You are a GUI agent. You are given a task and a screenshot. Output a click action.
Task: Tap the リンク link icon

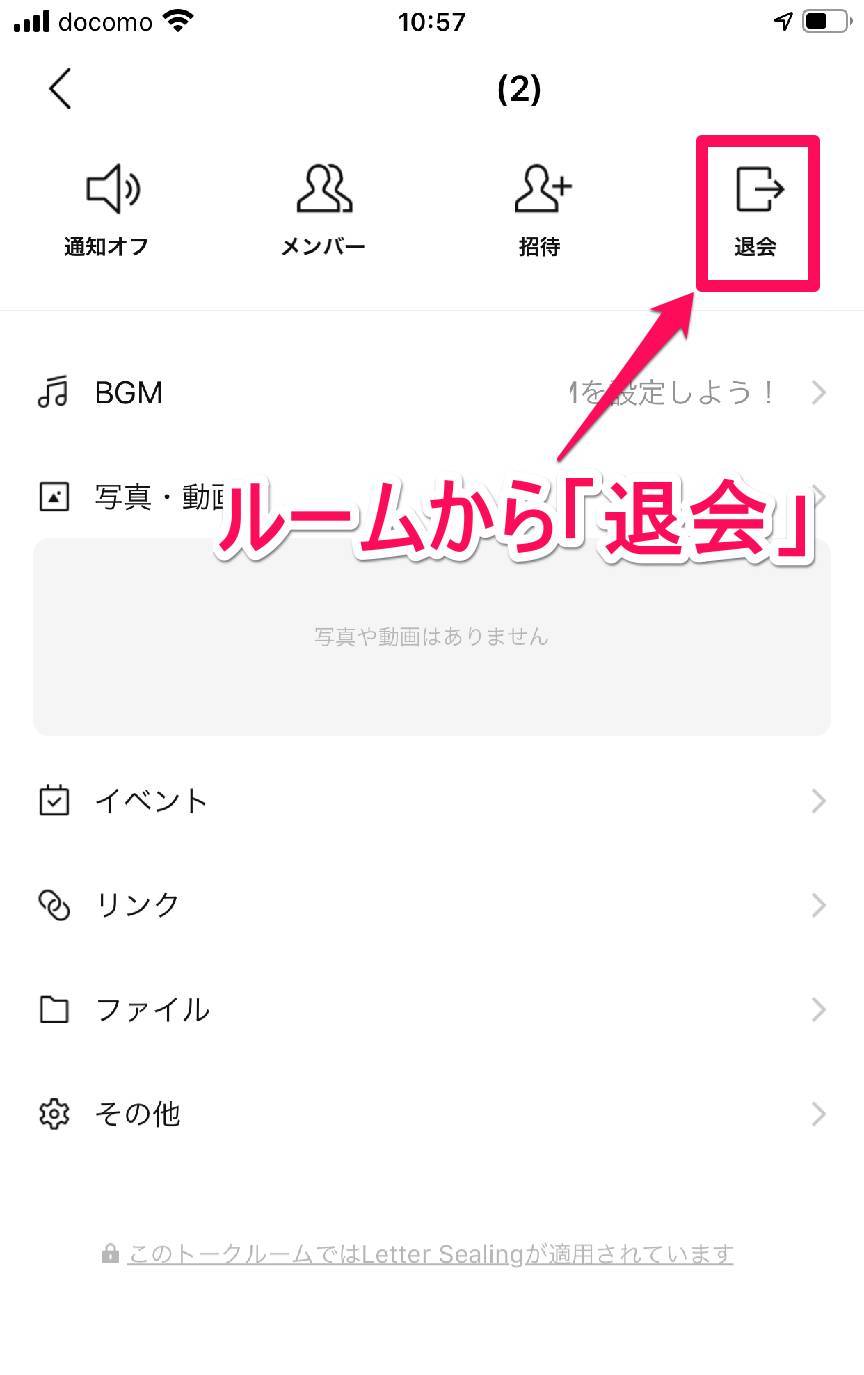[54, 904]
